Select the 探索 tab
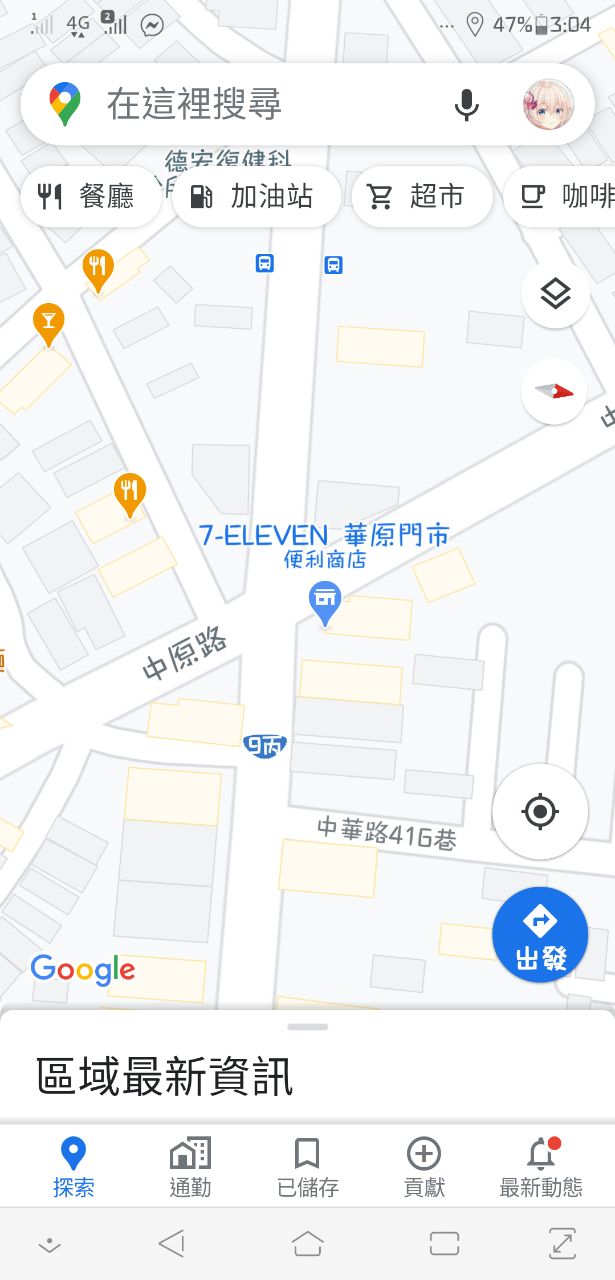The height and width of the screenshot is (1280, 615). tap(73, 1166)
